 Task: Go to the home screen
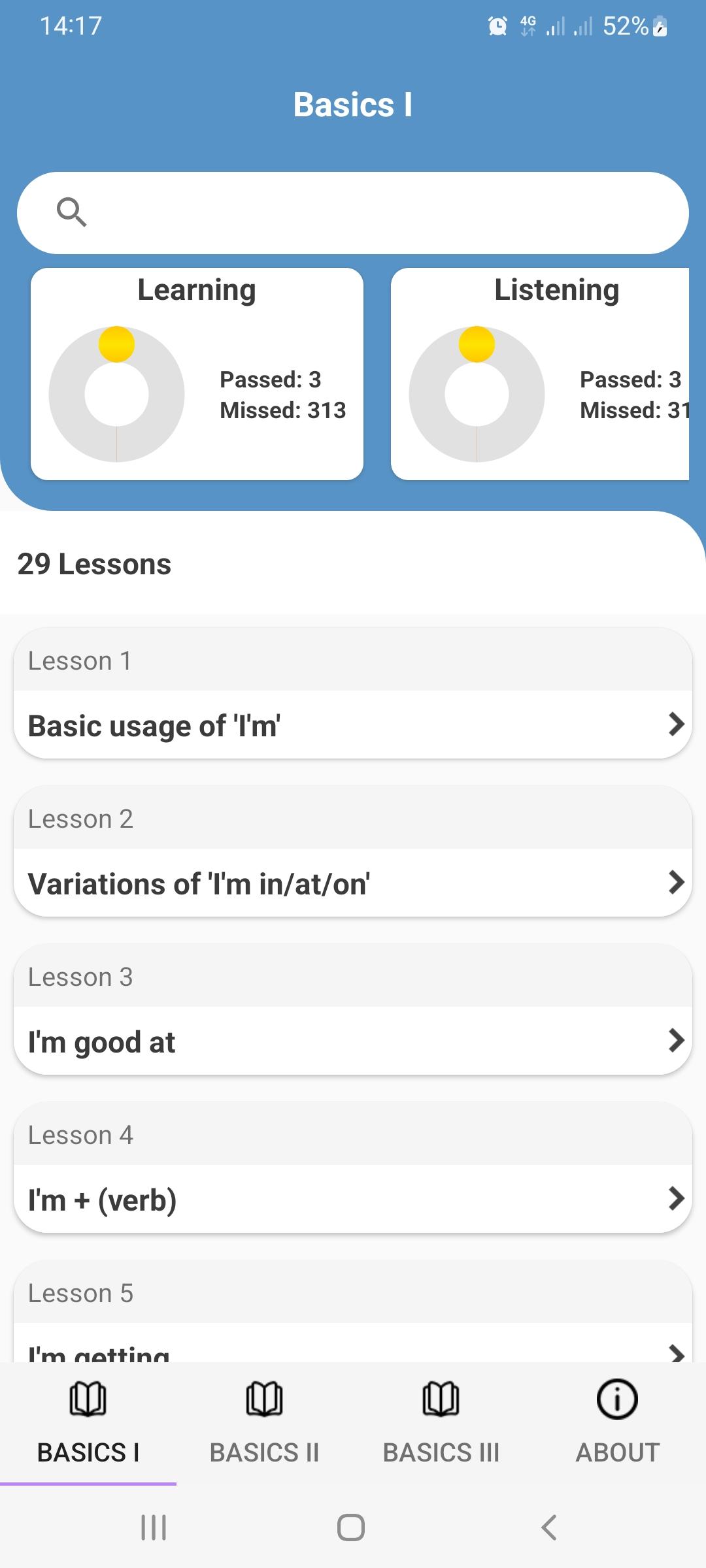pyautogui.click(x=351, y=1527)
